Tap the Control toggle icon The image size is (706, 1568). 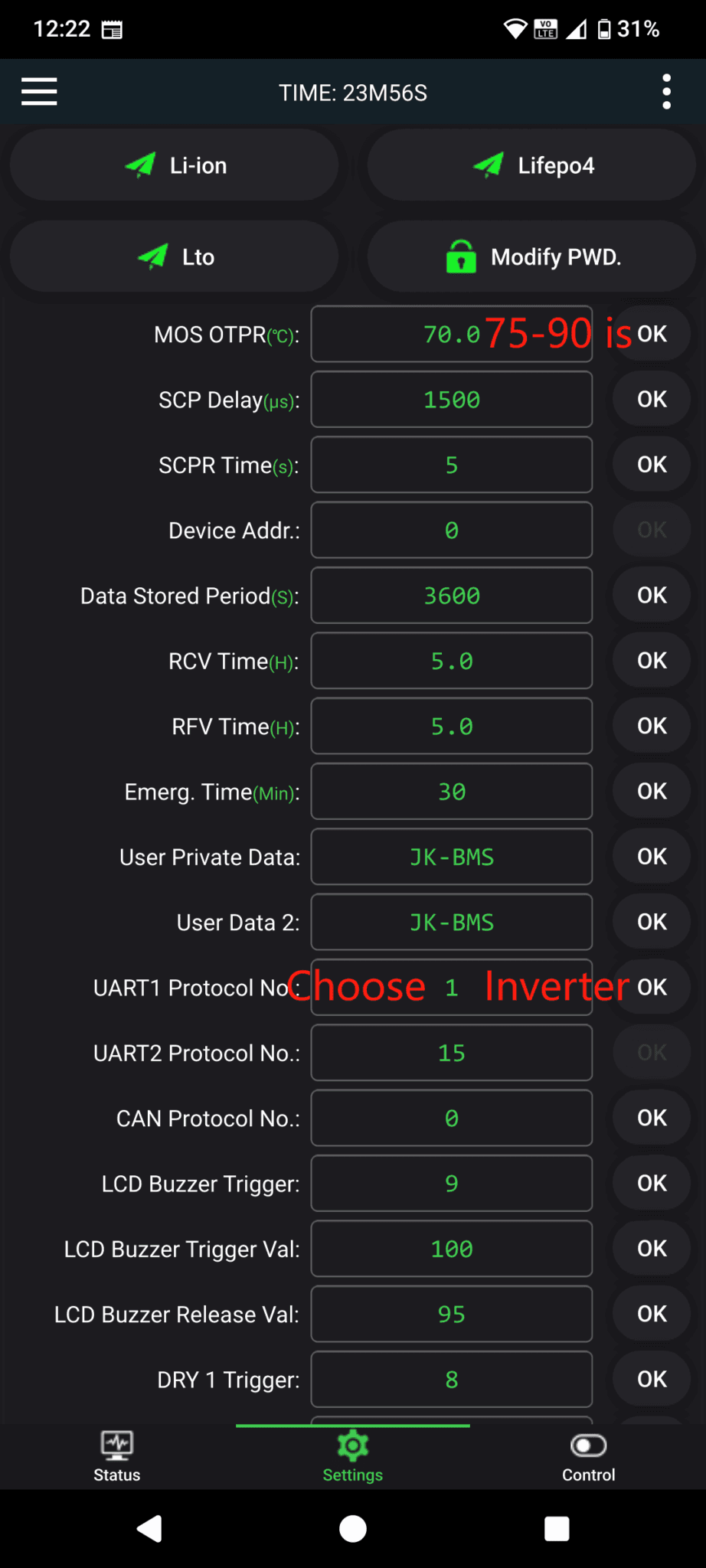(587, 1440)
